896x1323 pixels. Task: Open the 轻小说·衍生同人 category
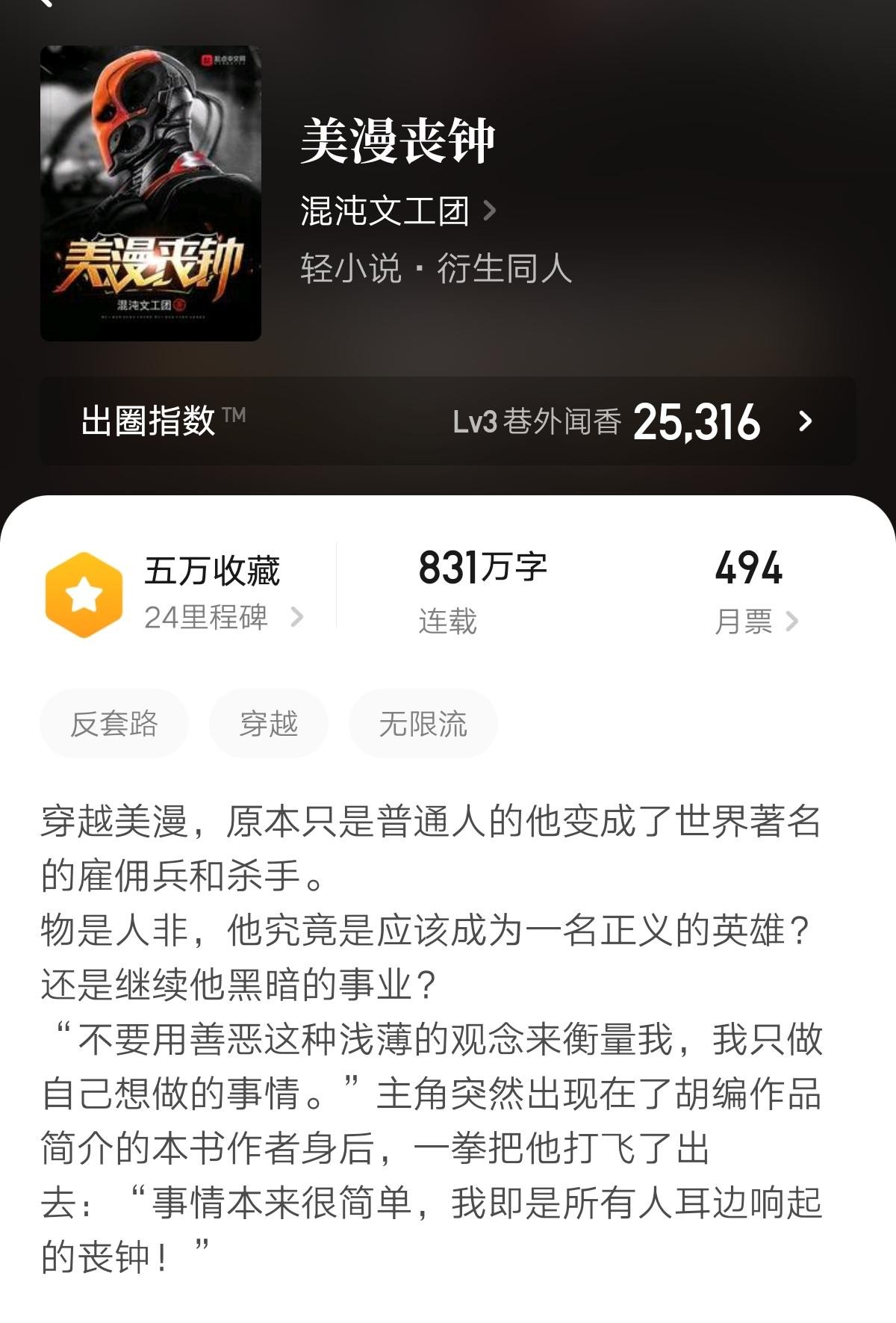pyautogui.click(x=435, y=268)
